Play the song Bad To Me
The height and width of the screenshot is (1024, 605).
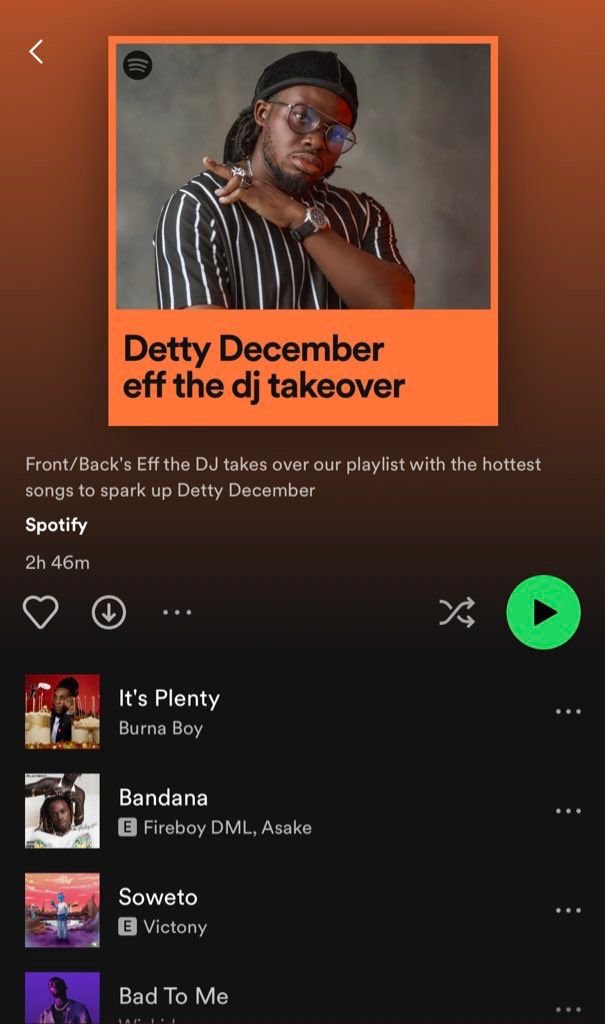click(x=173, y=996)
